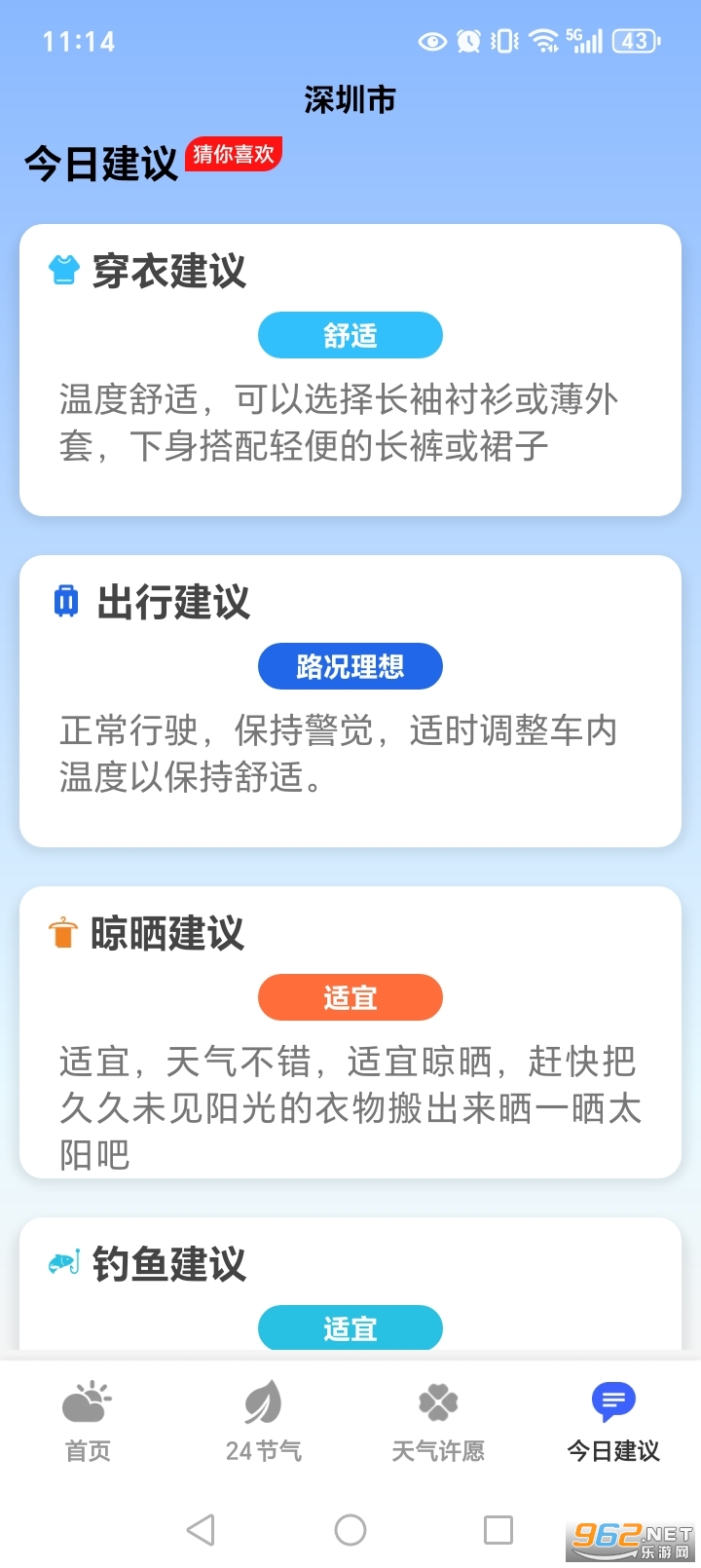Click the orange 适宜 badge on drying card

(x=350, y=996)
